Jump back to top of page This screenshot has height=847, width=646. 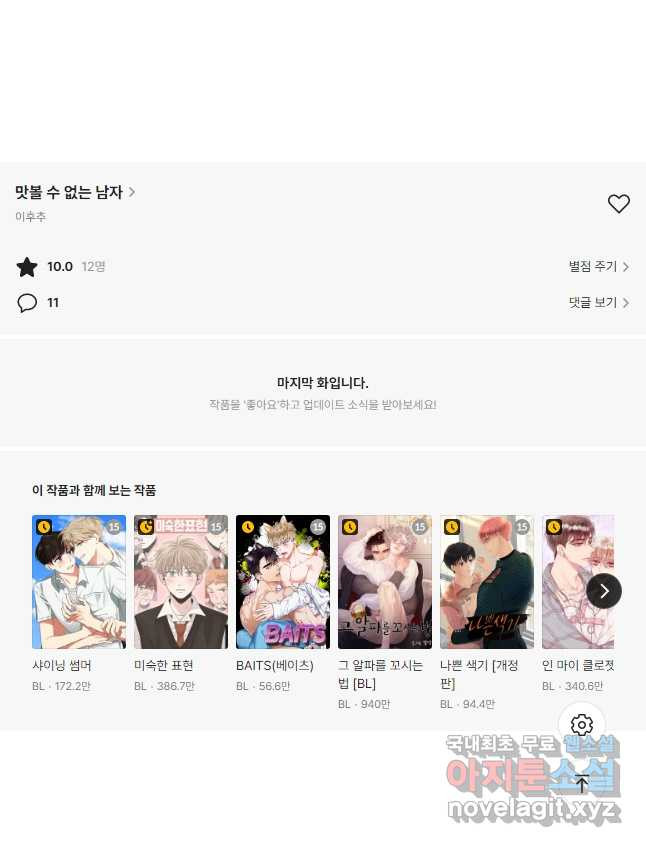pos(582,783)
